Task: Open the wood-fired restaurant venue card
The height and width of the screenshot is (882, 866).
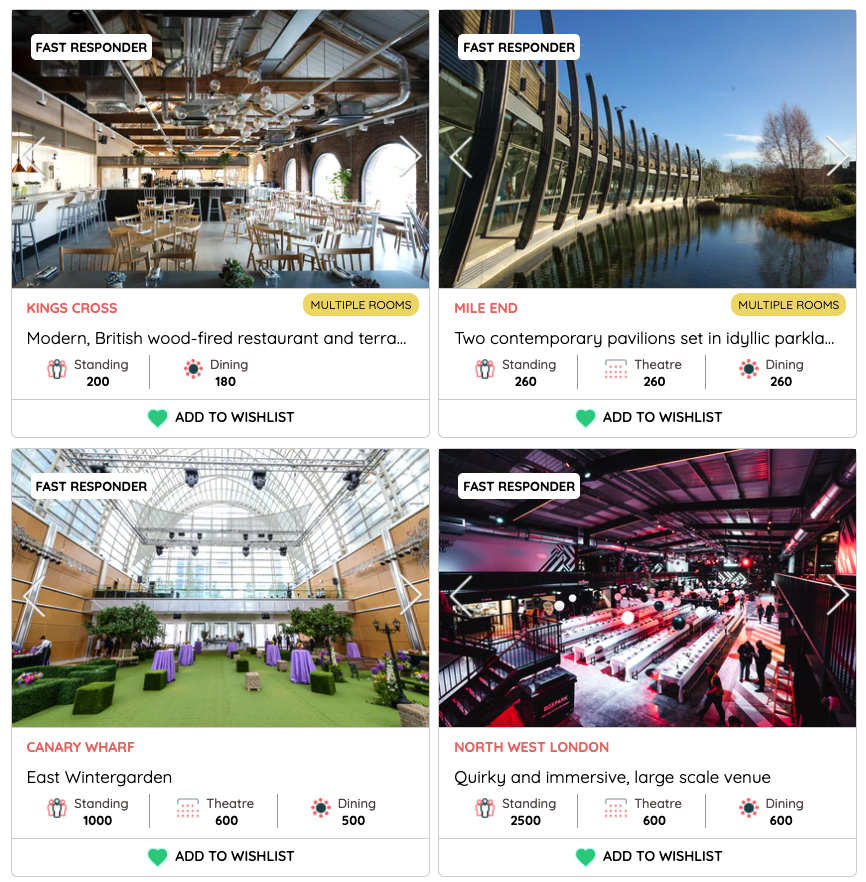Action: pyautogui.click(x=216, y=339)
